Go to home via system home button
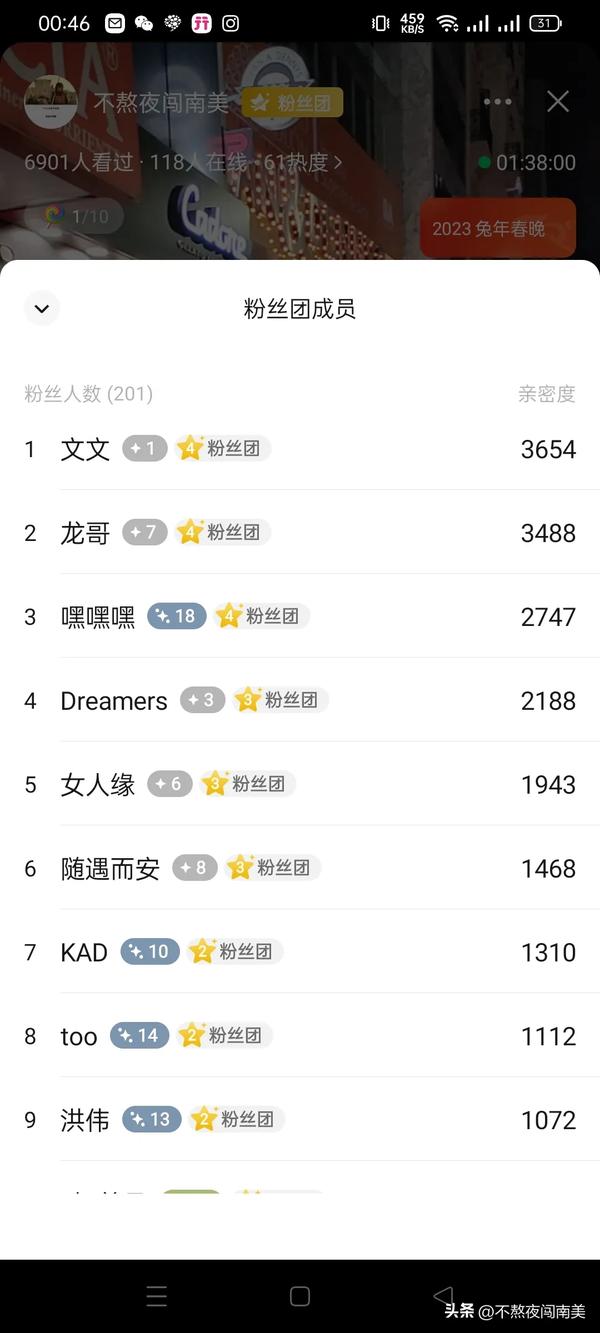600x1333 pixels. click(x=299, y=1296)
